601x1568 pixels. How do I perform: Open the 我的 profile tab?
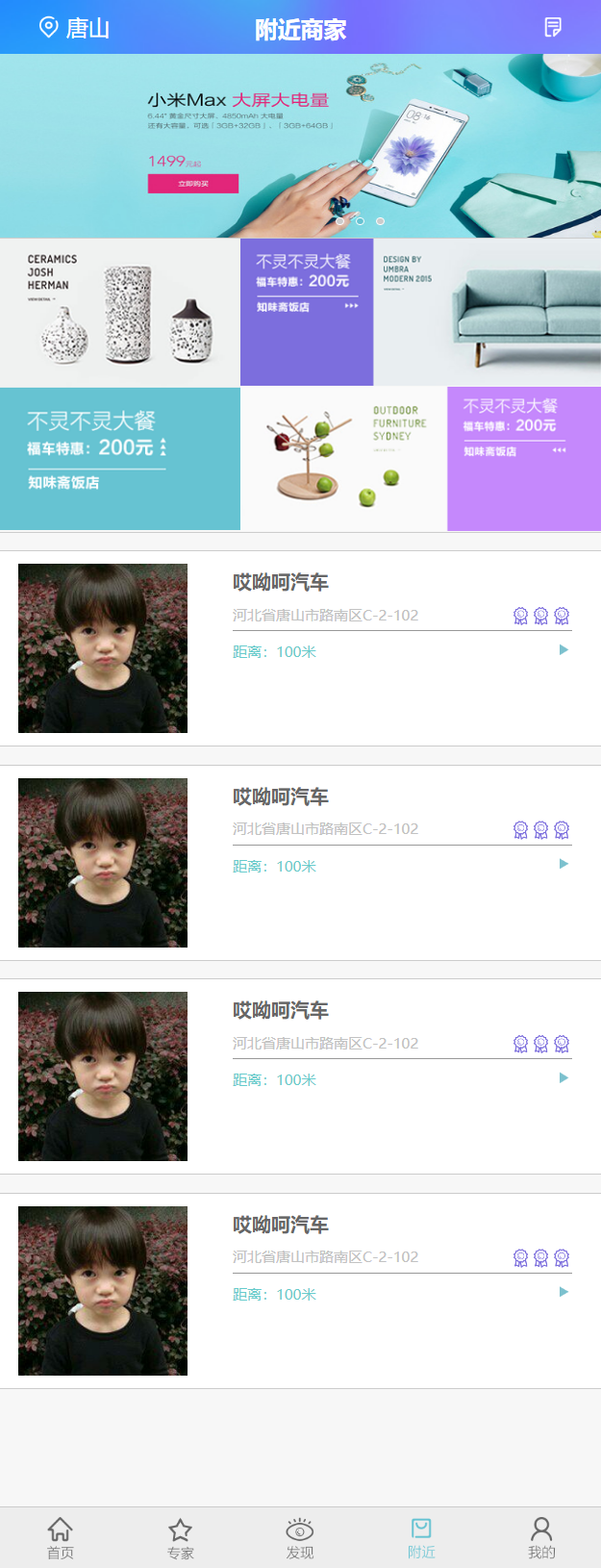click(x=541, y=1537)
